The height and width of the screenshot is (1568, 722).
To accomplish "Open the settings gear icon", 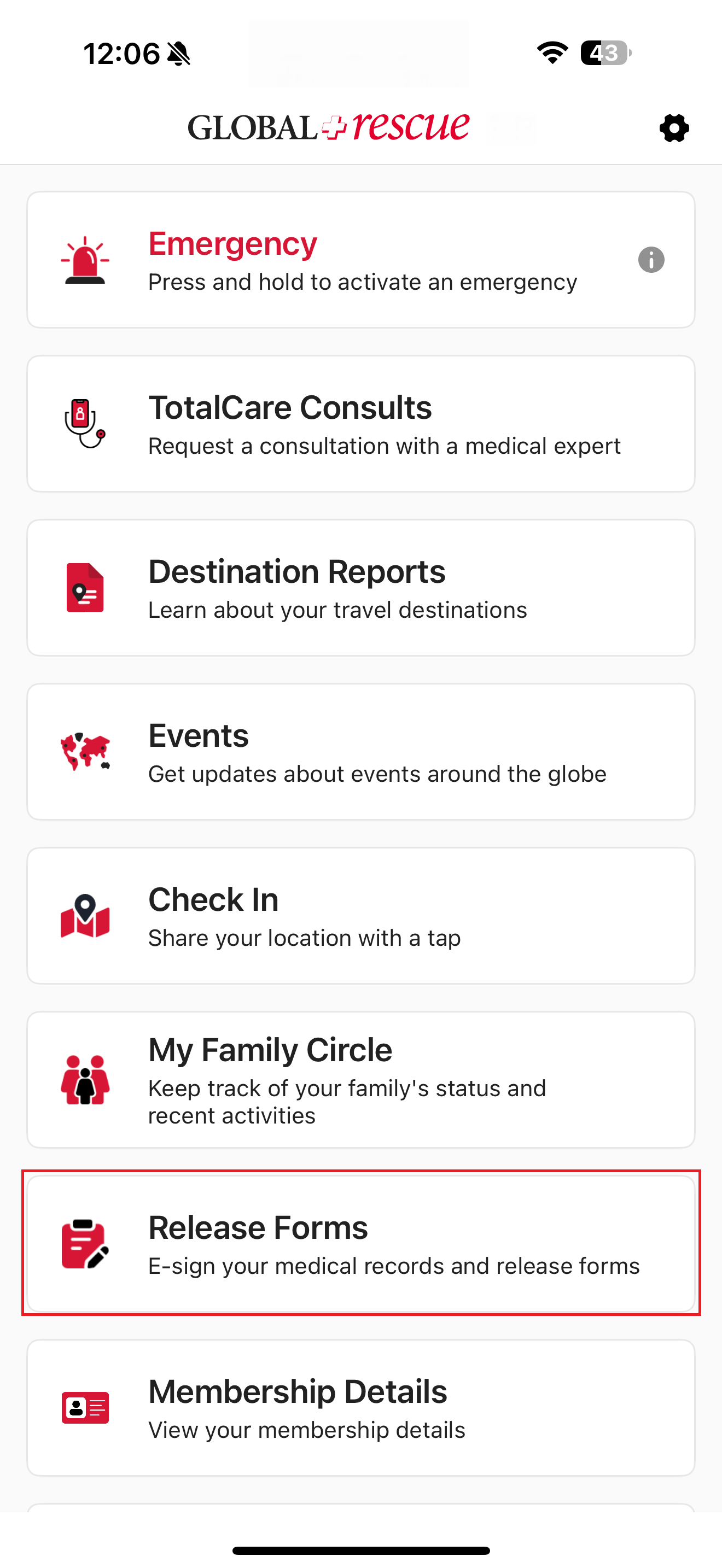I will point(674,128).
